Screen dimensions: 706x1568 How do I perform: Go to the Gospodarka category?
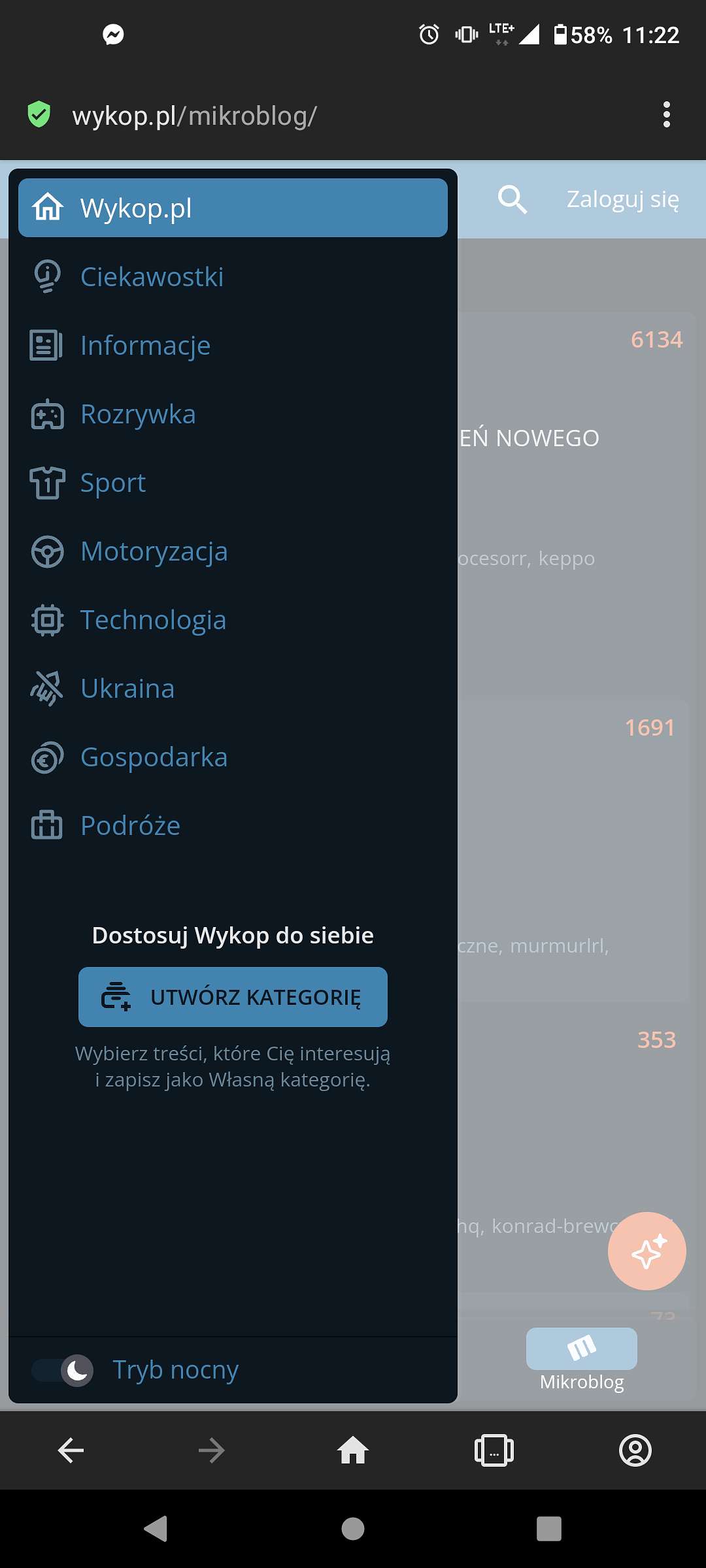pos(233,757)
